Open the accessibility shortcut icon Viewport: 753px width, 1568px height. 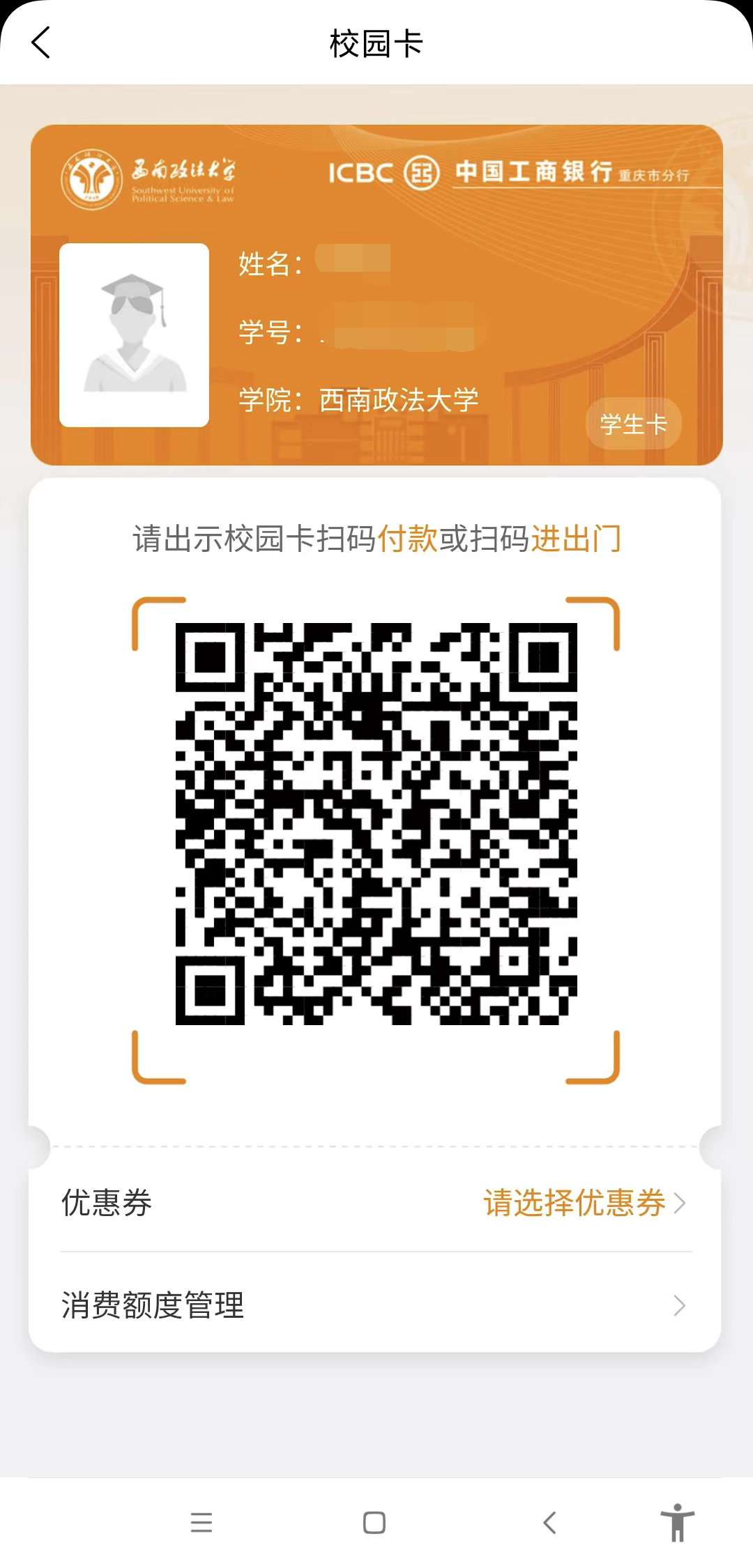(x=677, y=1522)
